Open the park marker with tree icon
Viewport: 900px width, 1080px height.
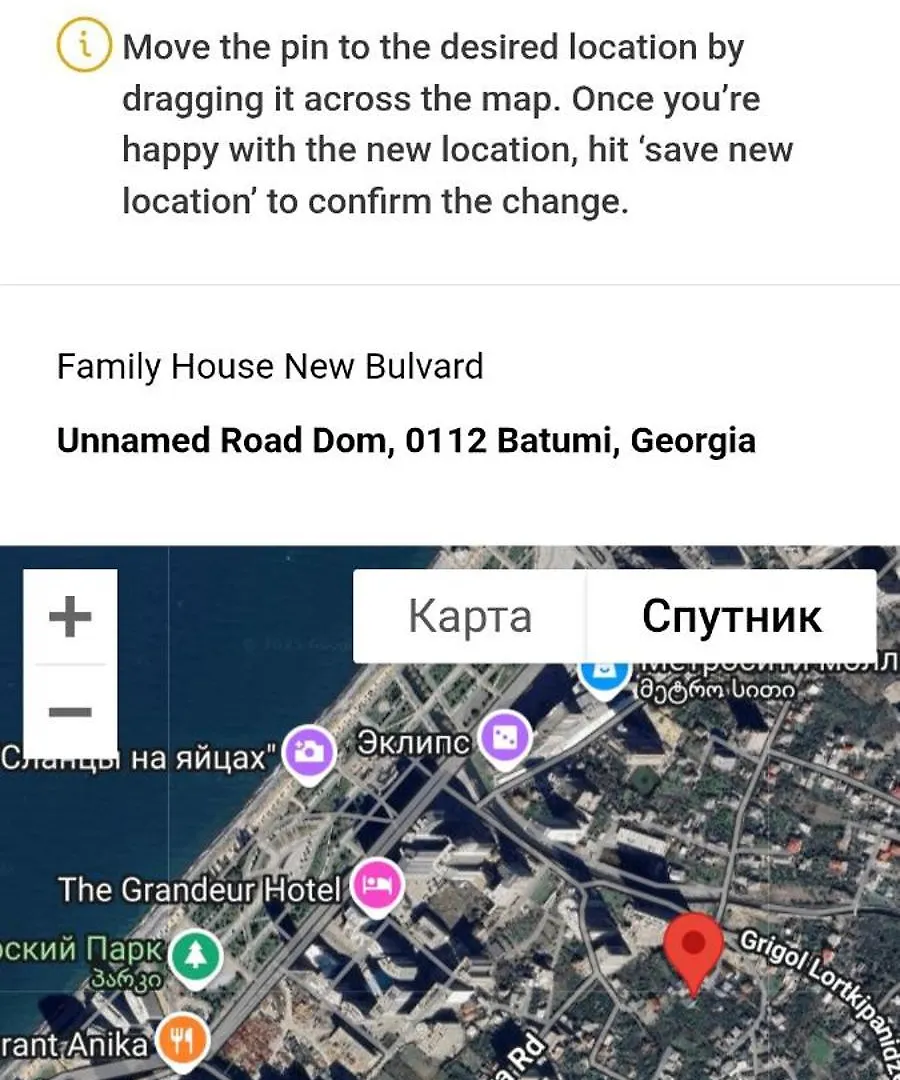point(195,958)
